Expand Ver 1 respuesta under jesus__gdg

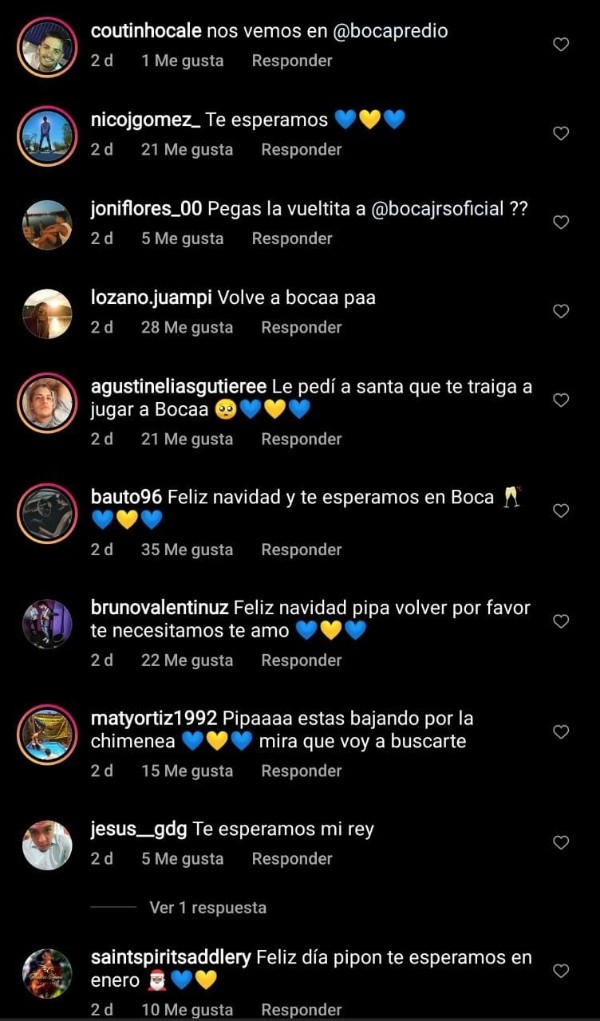(207, 908)
